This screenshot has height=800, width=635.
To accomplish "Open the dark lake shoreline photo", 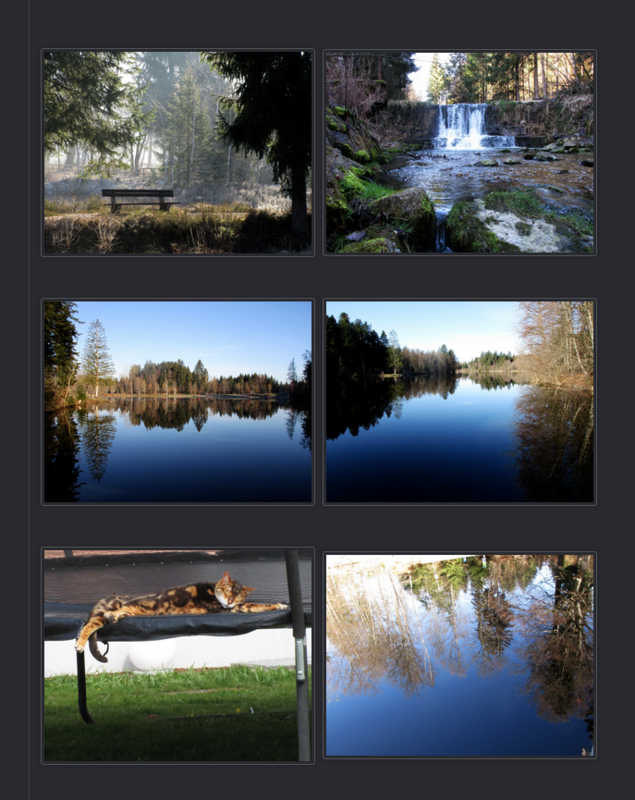I will [x=460, y=401].
